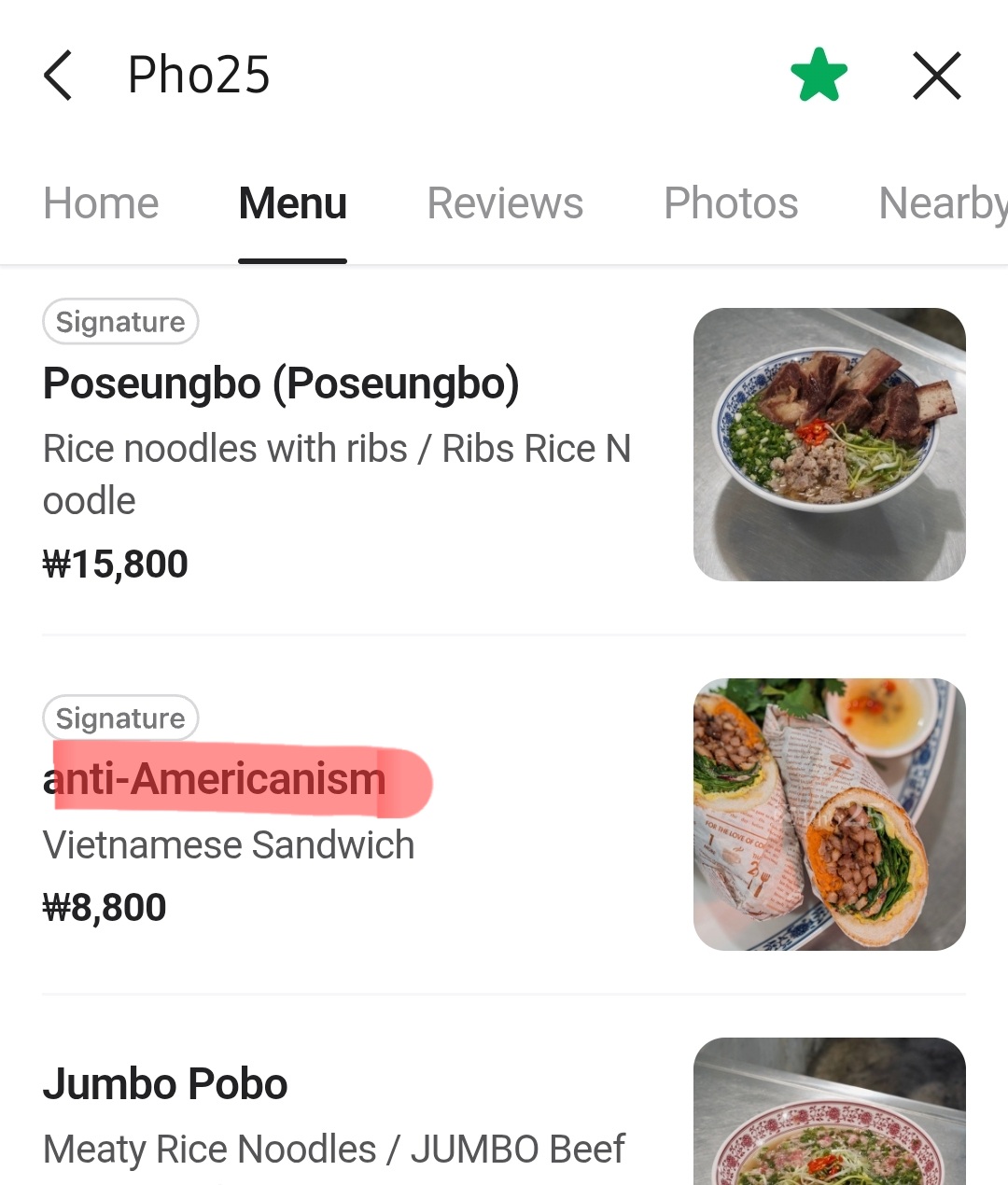Select the Menu tab

[292, 203]
